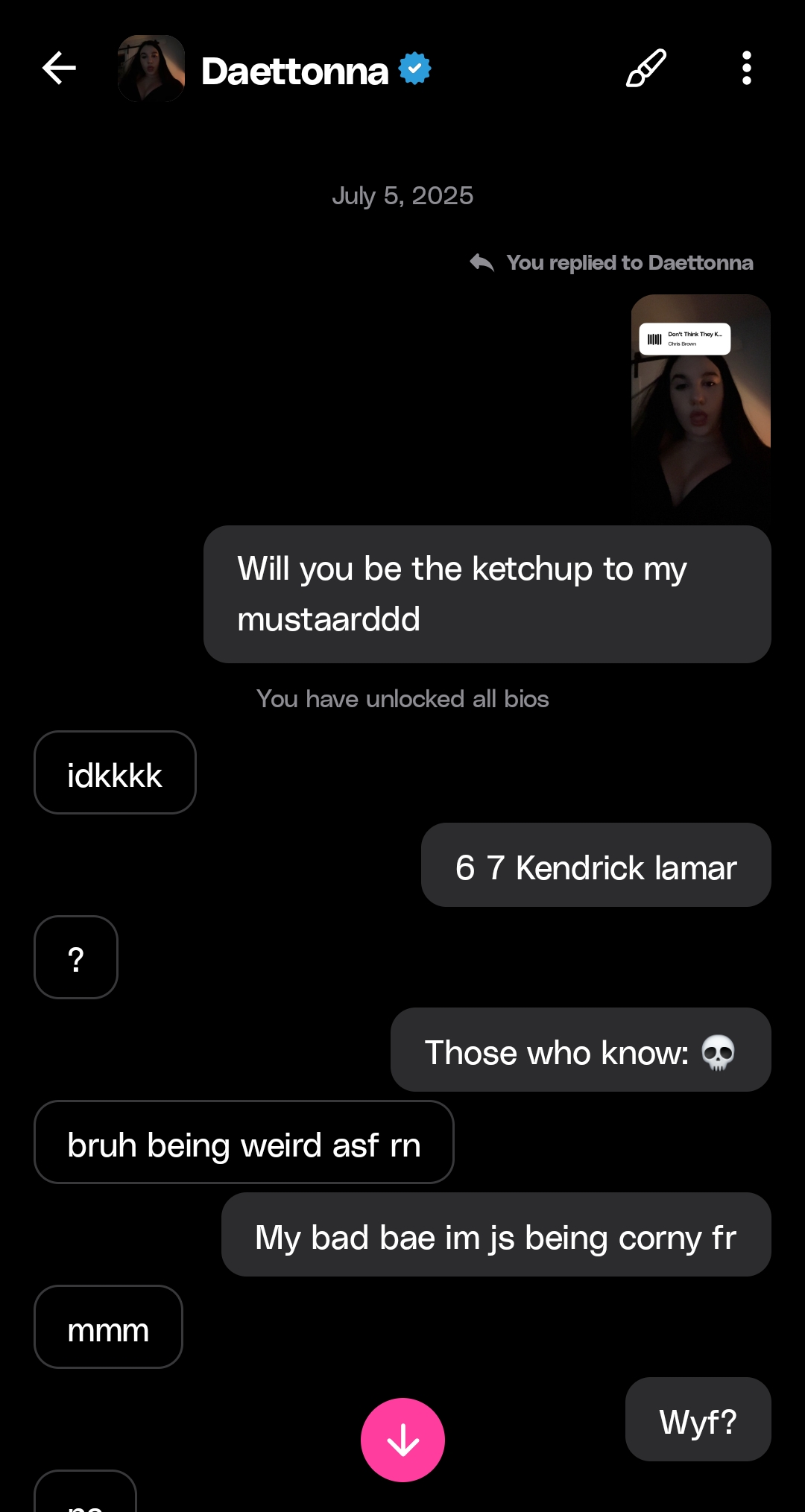Viewport: 805px width, 1512px height.
Task: Tap the paintbrush icon in header
Action: pyautogui.click(x=645, y=69)
